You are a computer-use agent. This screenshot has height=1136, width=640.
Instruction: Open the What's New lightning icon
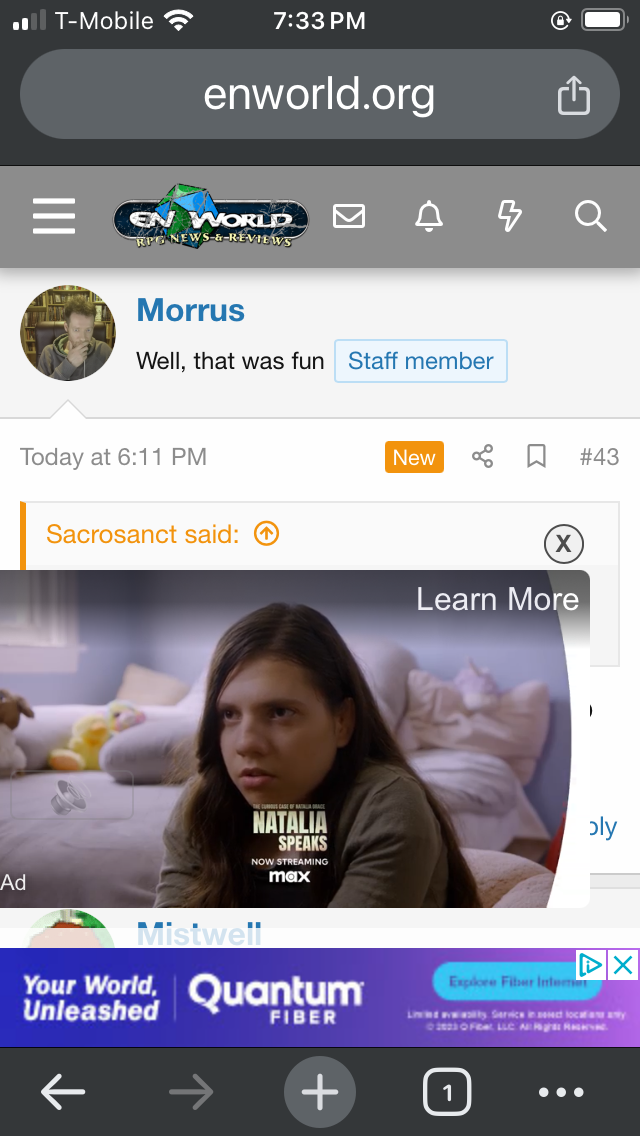point(510,216)
